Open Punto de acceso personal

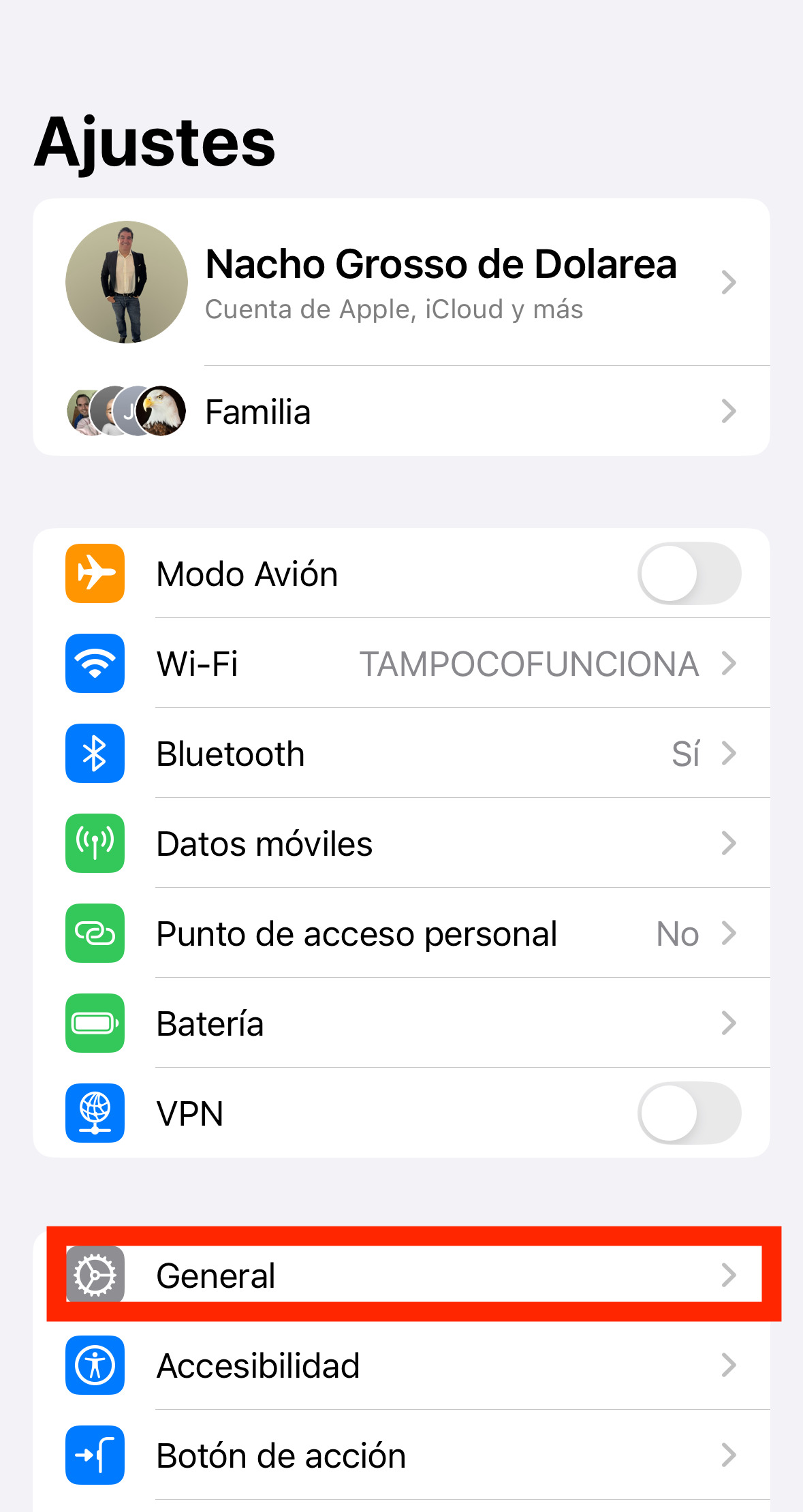[x=401, y=933]
